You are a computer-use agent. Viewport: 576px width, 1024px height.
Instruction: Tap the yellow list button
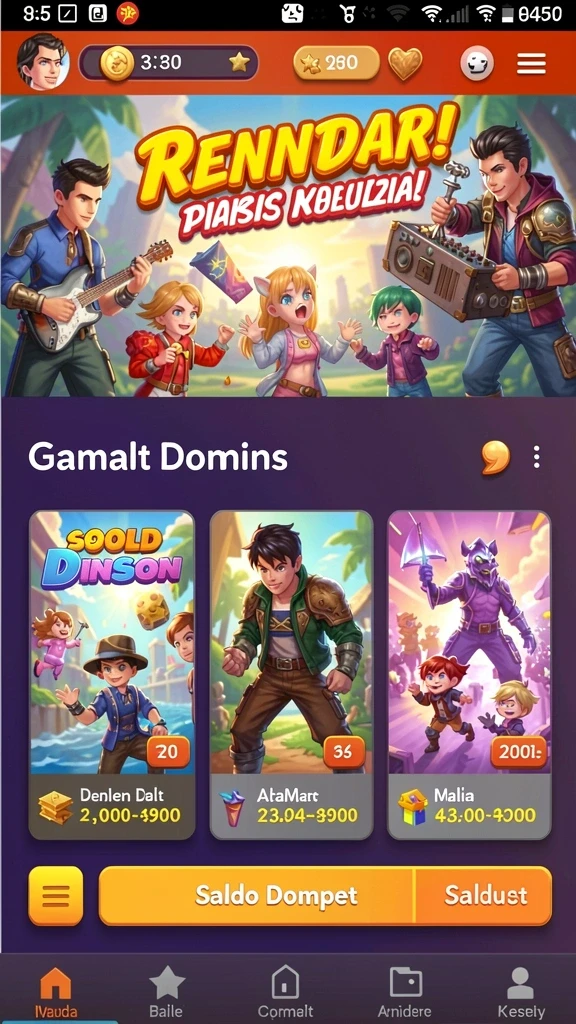(56, 896)
